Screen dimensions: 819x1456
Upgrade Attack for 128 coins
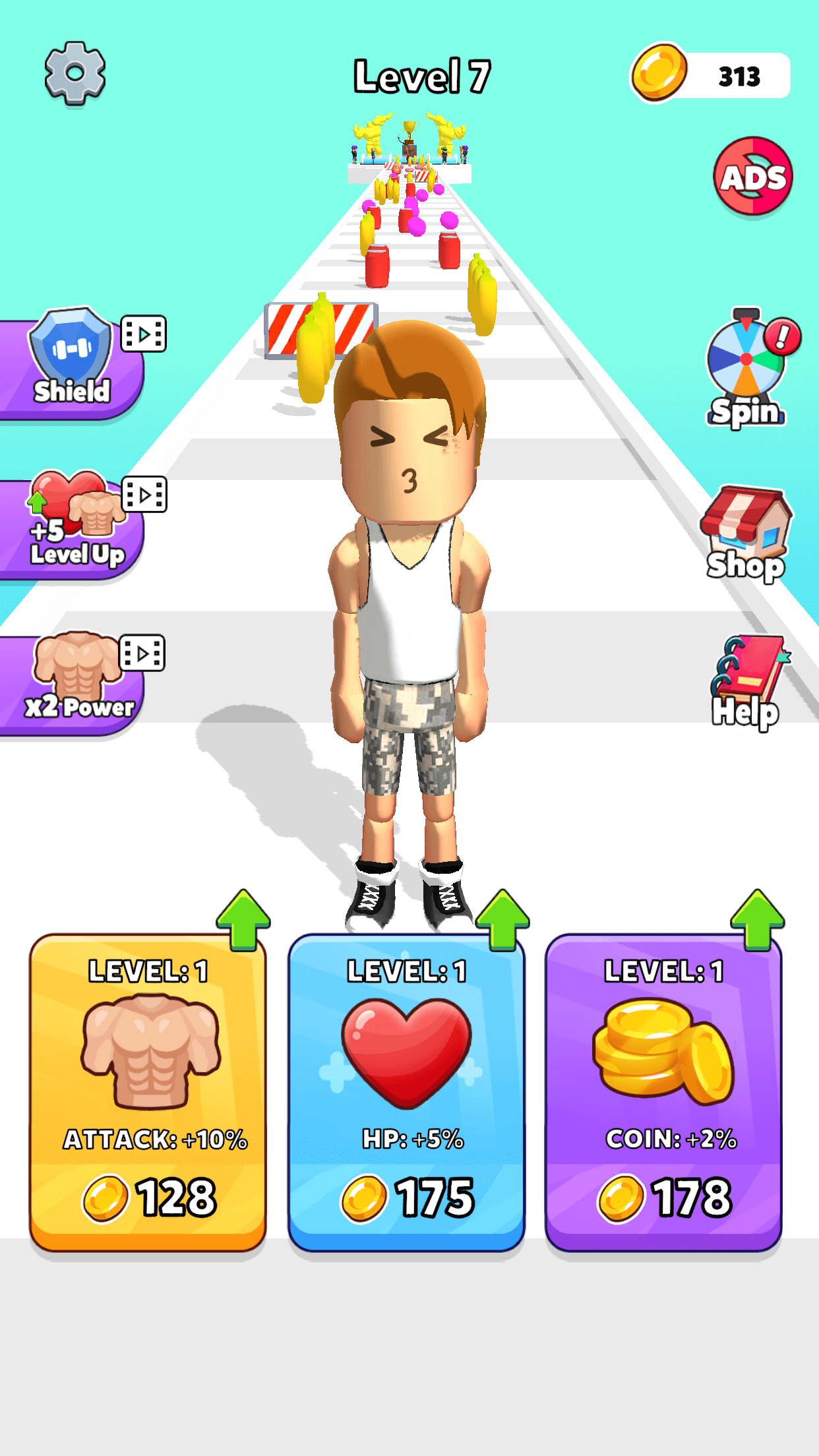click(148, 1093)
